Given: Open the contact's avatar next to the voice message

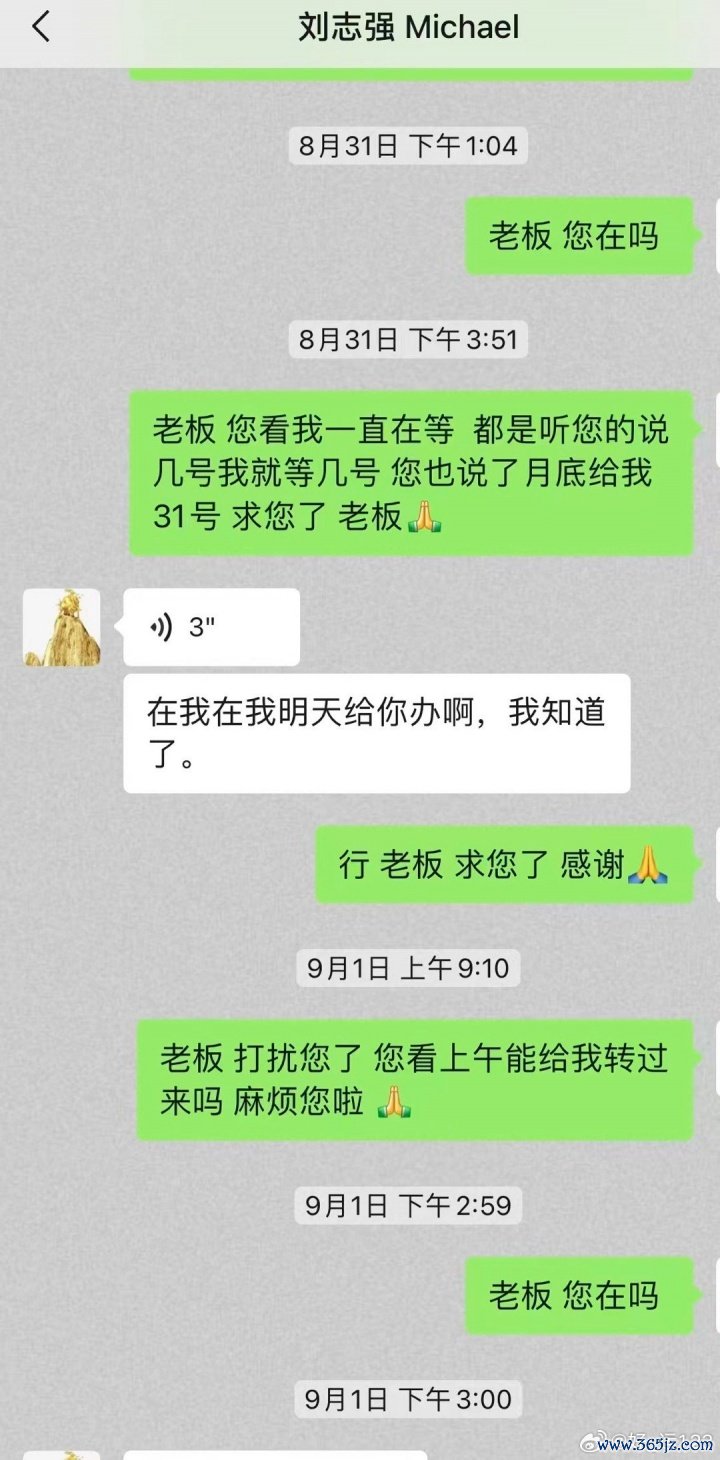Looking at the screenshot, I should click(x=62, y=627).
